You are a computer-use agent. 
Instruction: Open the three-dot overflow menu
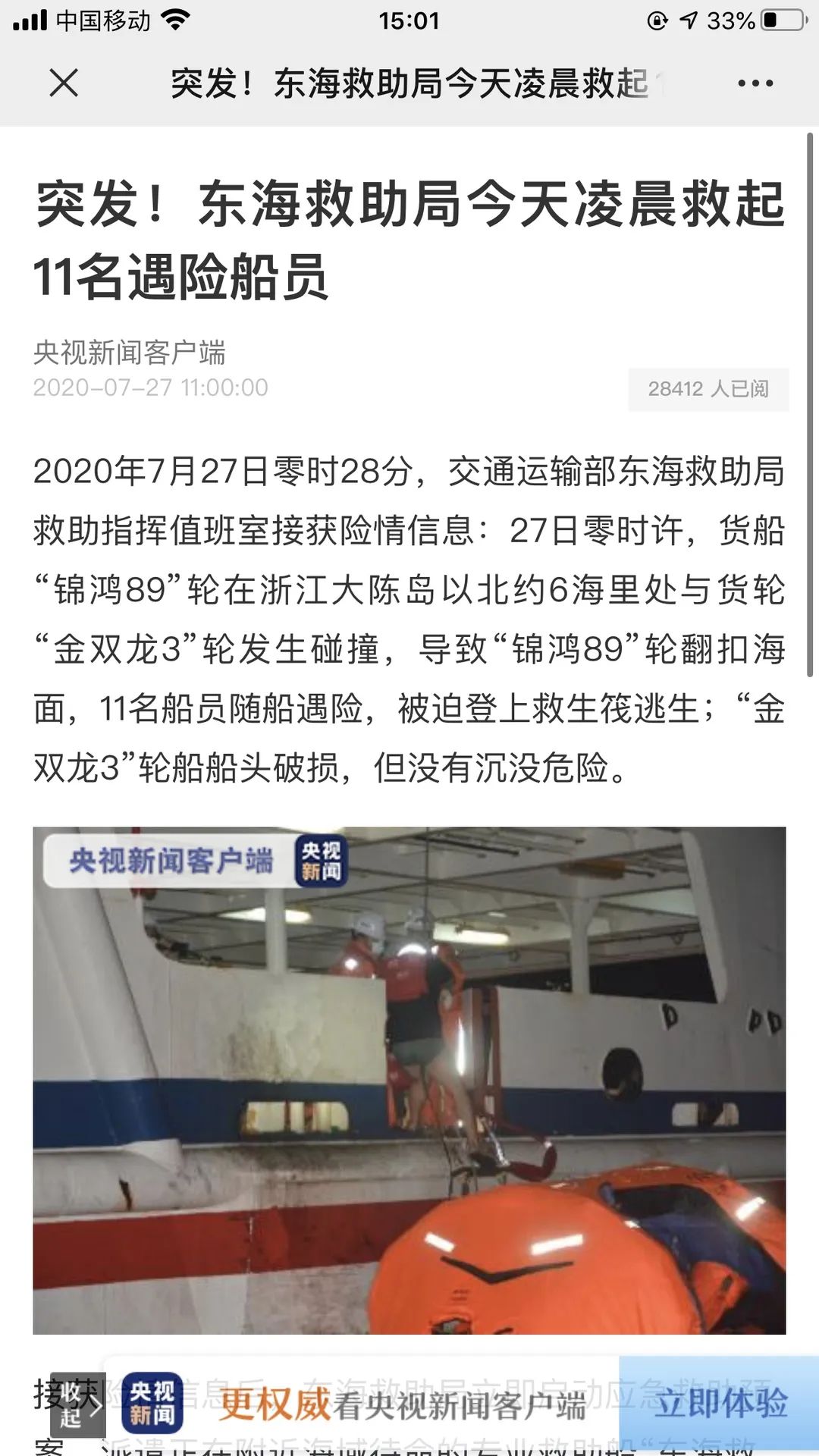point(755,83)
